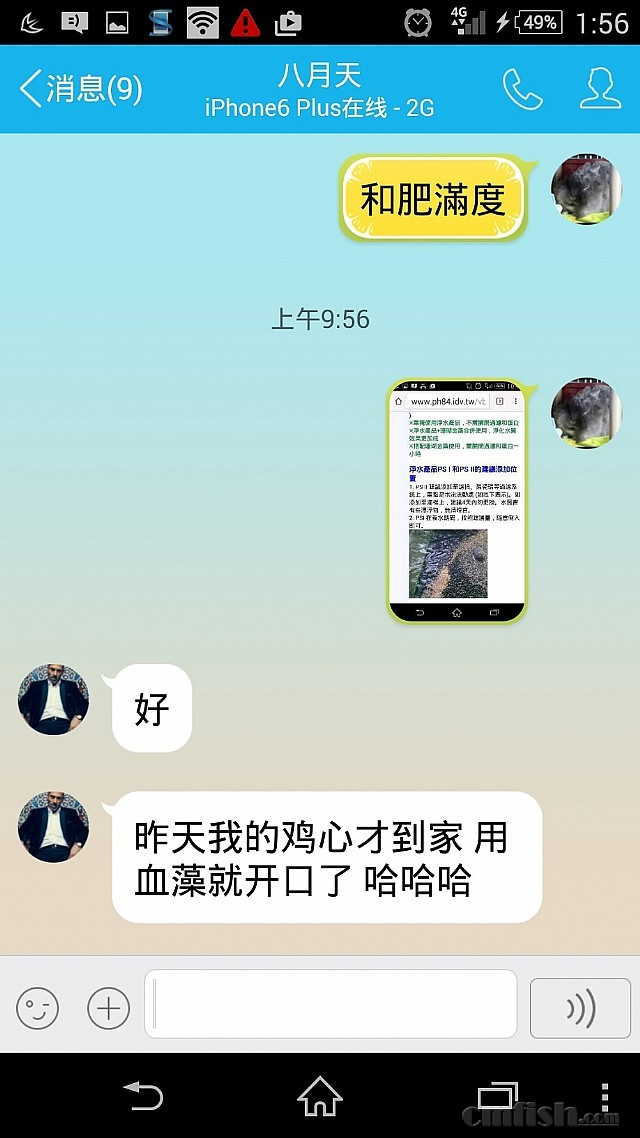View 八月天's avatar beside the 好 message

point(53,699)
